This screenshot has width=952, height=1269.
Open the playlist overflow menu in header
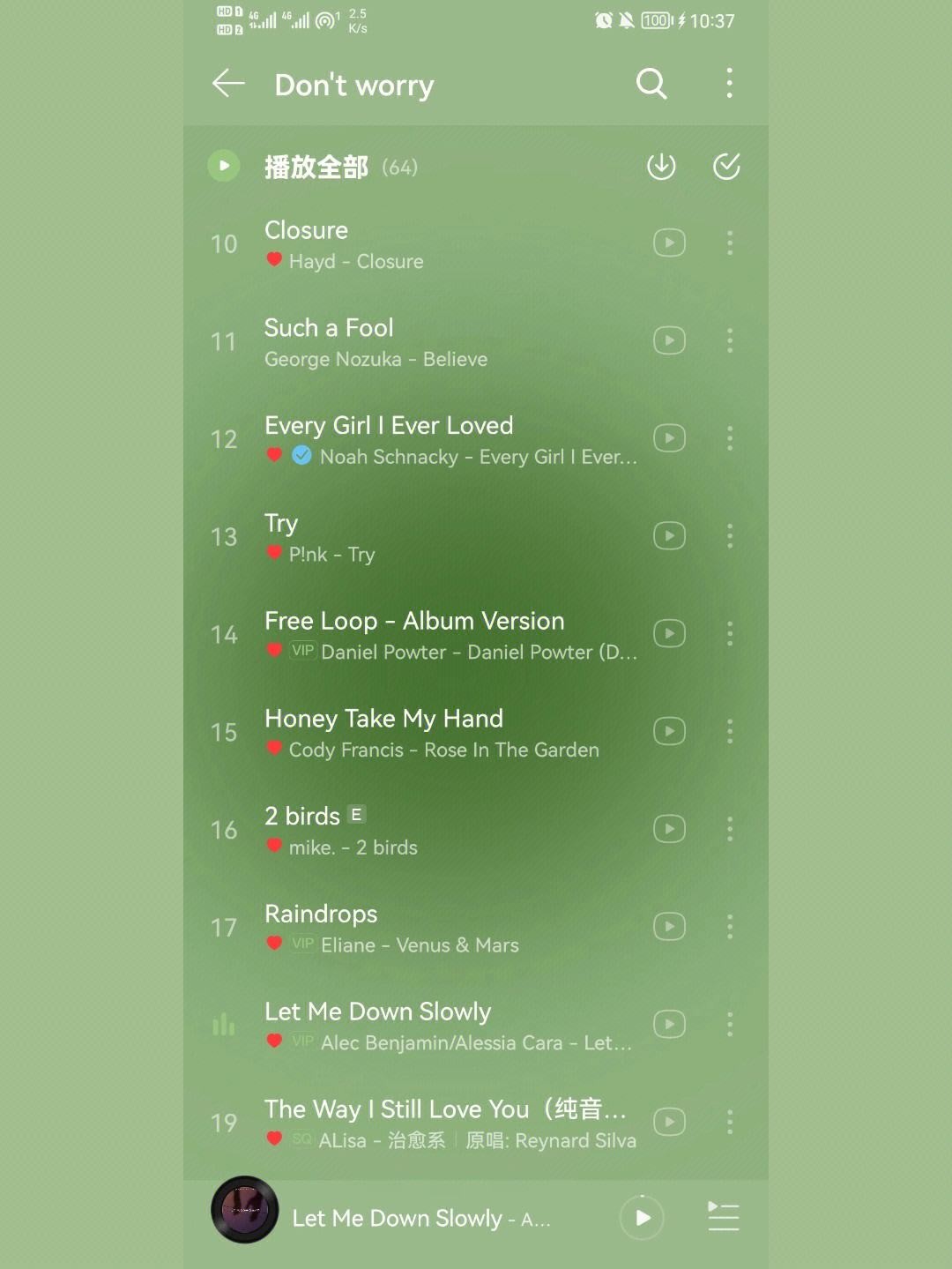729,84
